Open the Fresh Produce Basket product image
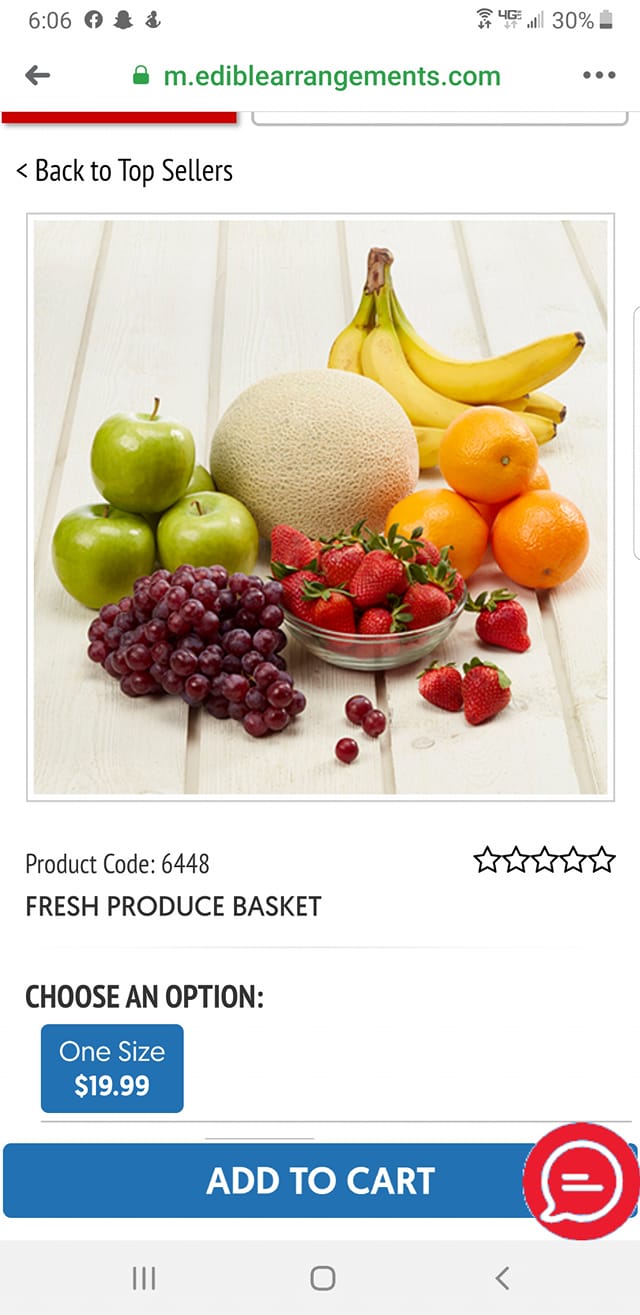Screen dimensions: 640x1315 click(320, 507)
